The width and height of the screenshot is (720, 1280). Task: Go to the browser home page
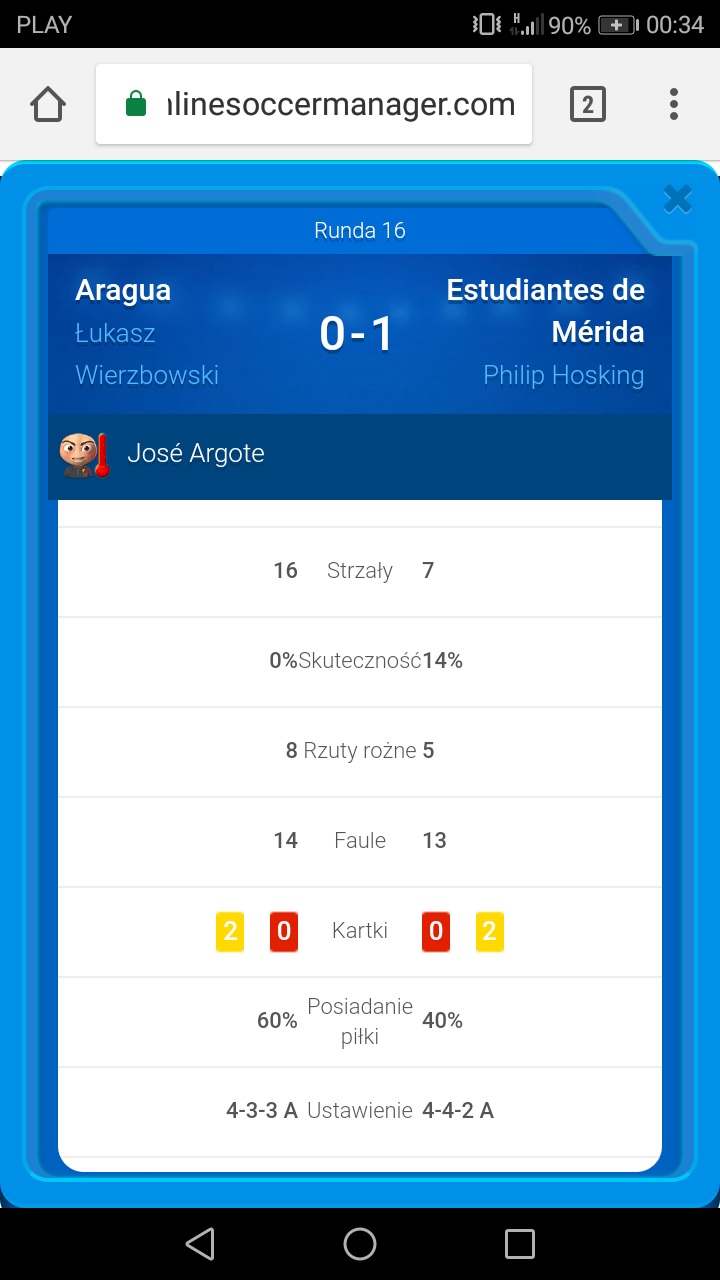click(x=48, y=104)
